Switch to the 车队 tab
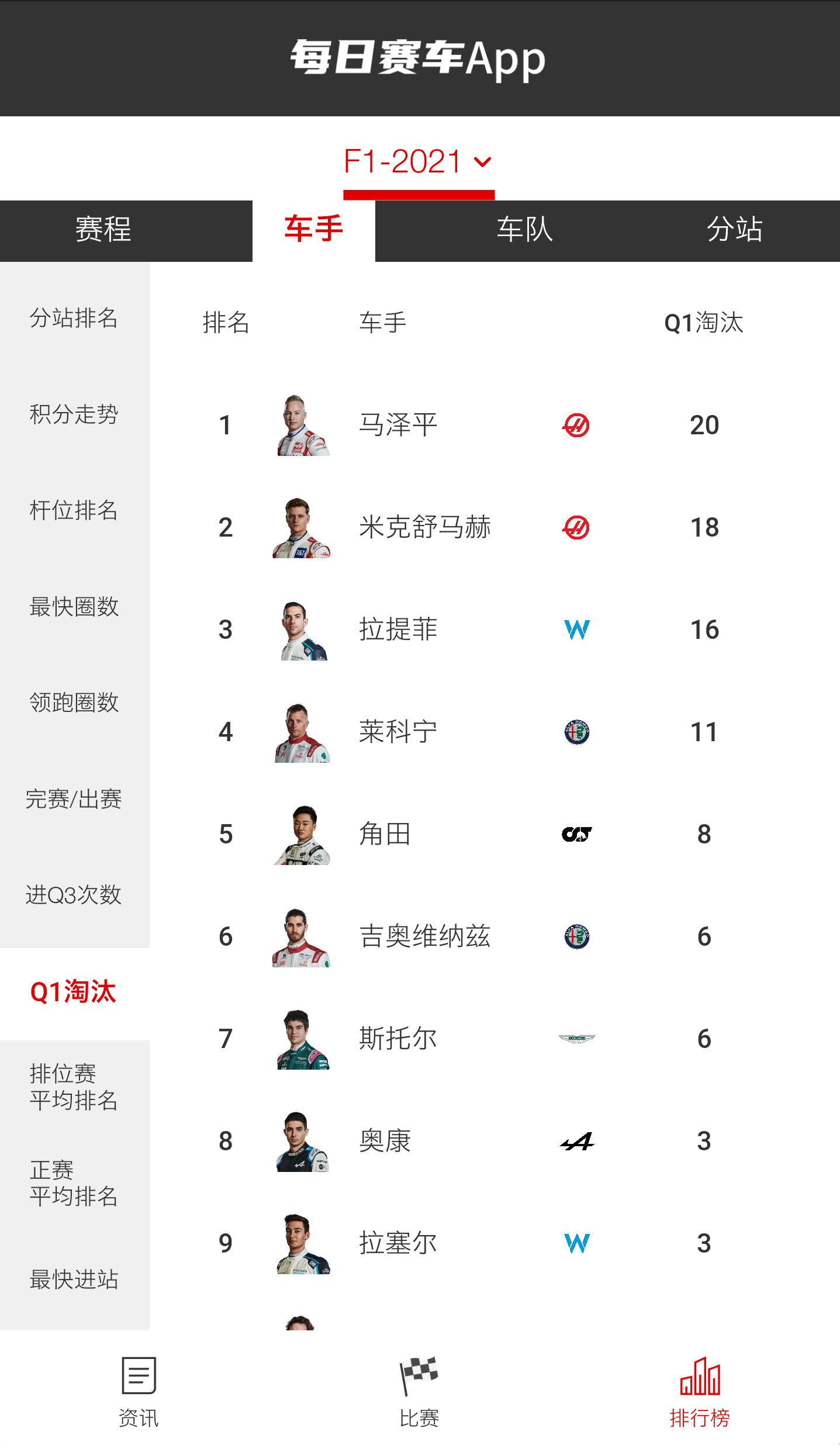840x1449 pixels. point(524,229)
